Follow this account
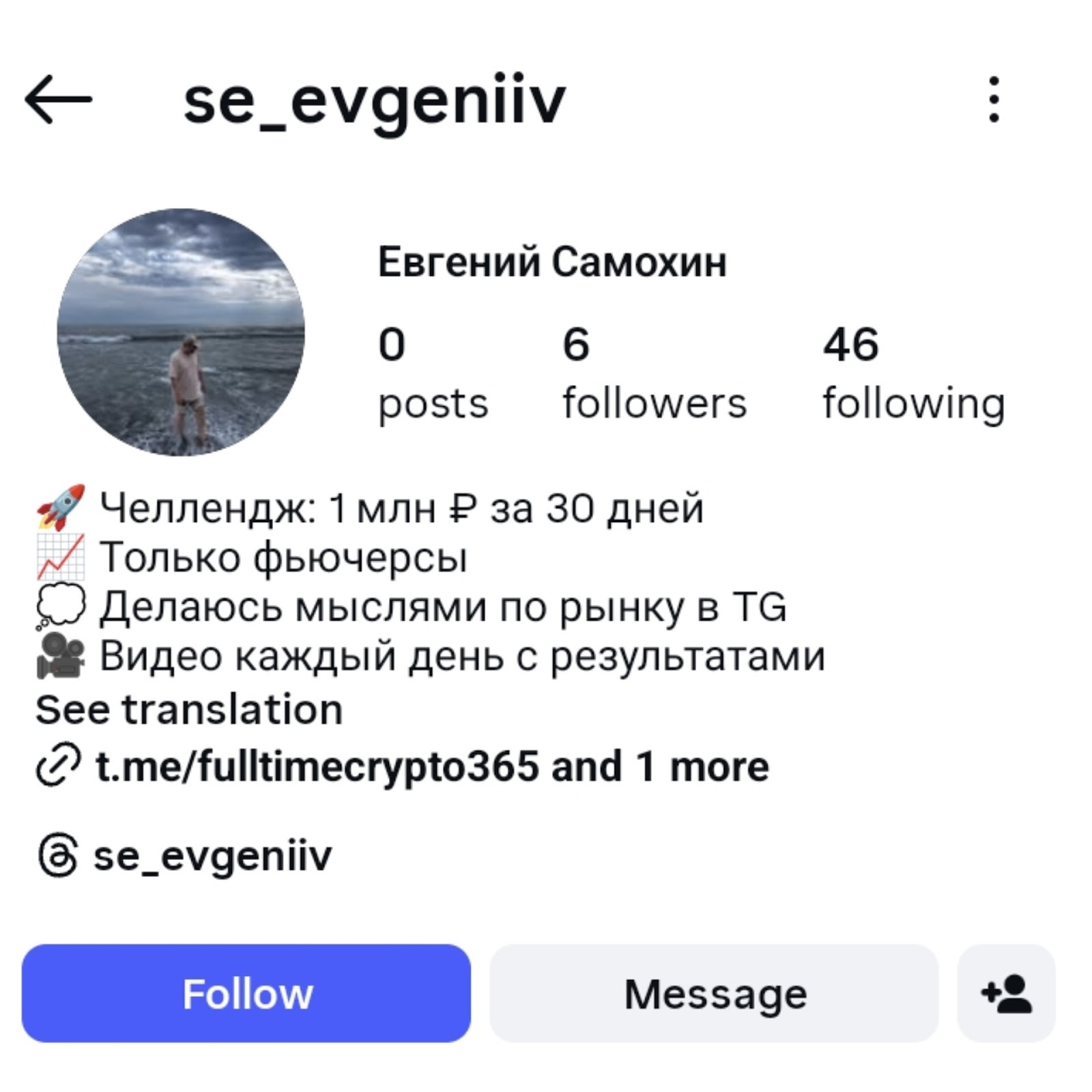This screenshot has height=1092, width=1092. 246,994
